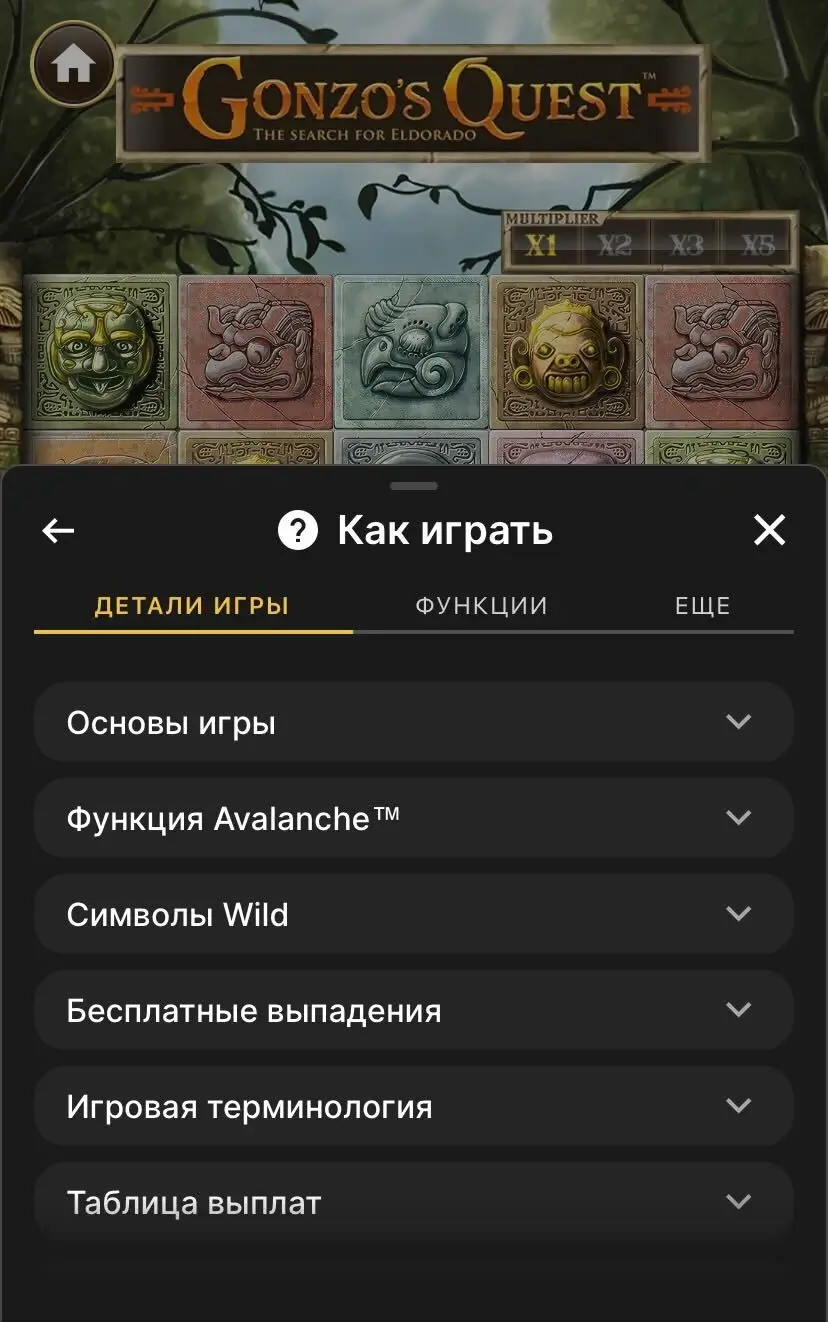The width and height of the screenshot is (828, 1322).
Task: Click the home icon in top left corner
Action: (71, 62)
